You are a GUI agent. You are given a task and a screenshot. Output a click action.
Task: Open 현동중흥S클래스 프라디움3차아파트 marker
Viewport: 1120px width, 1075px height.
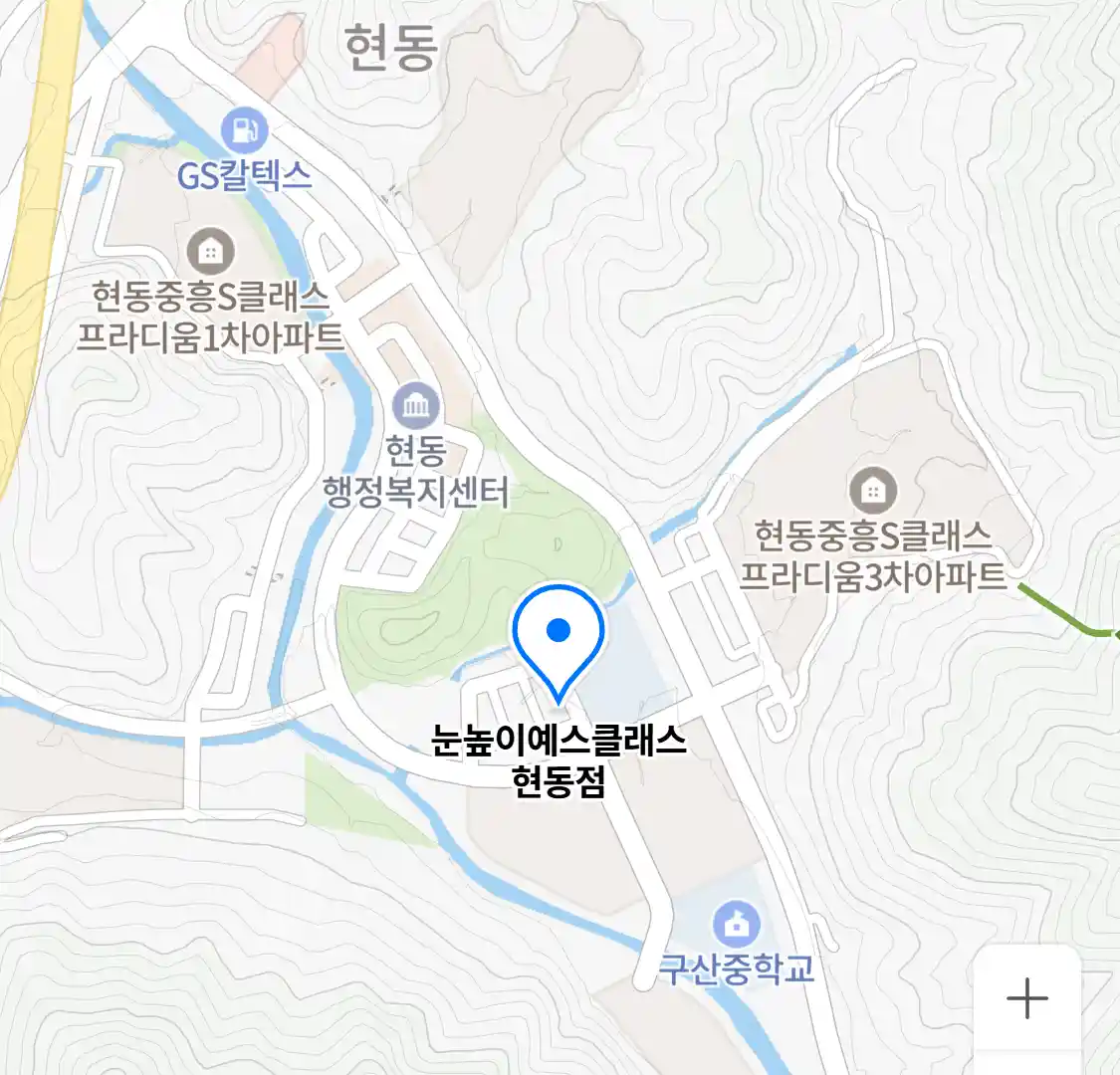click(873, 490)
